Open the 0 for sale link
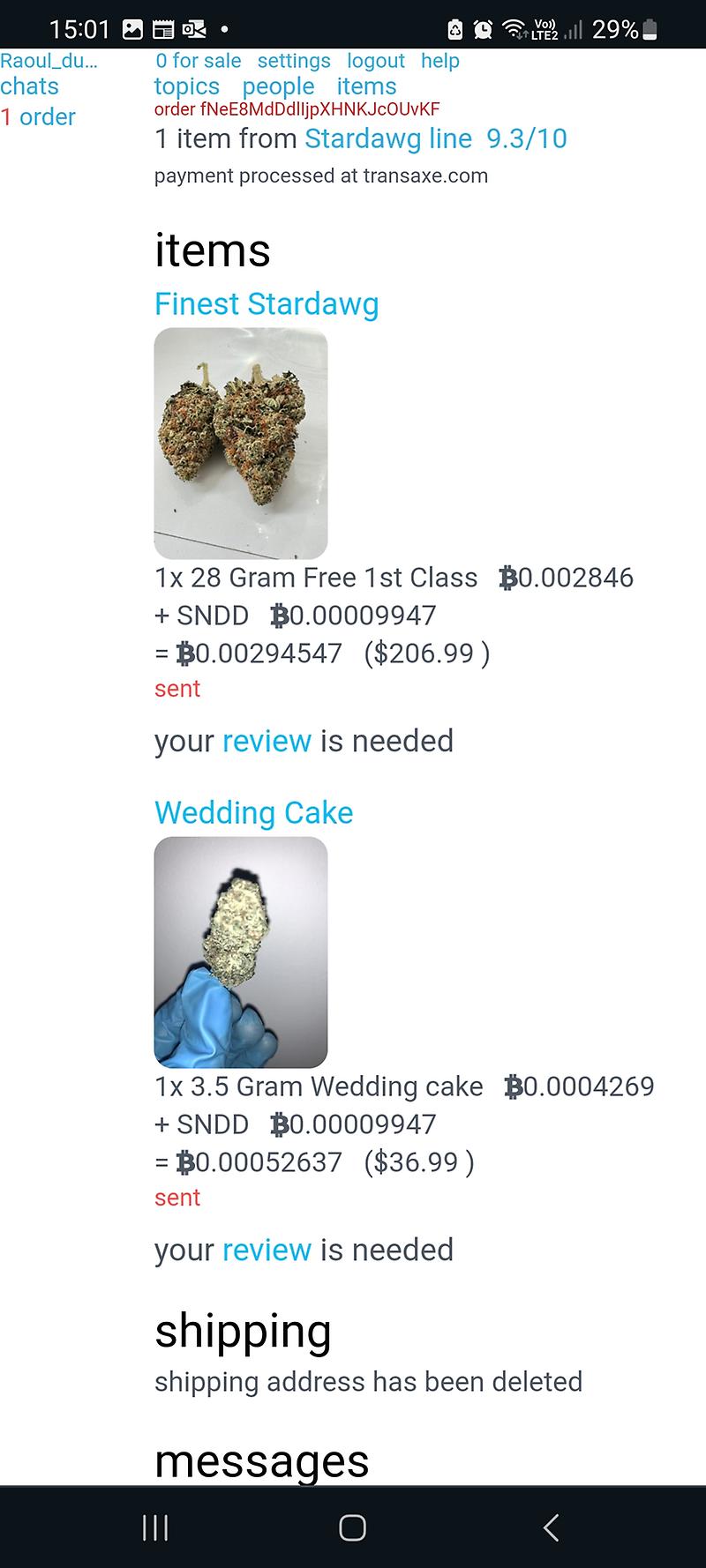706x1568 pixels. coord(198,61)
